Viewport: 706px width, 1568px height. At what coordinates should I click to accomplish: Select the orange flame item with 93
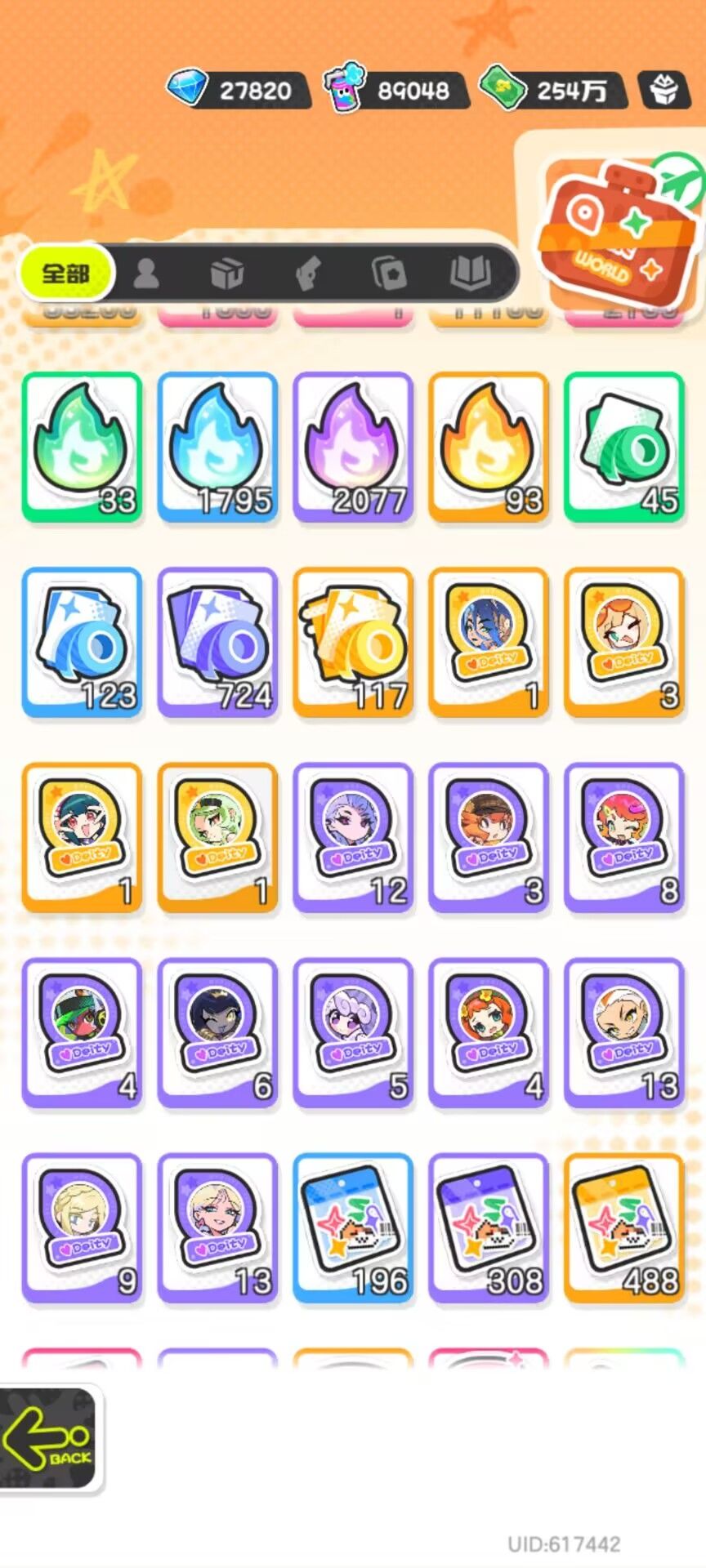tap(489, 448)
